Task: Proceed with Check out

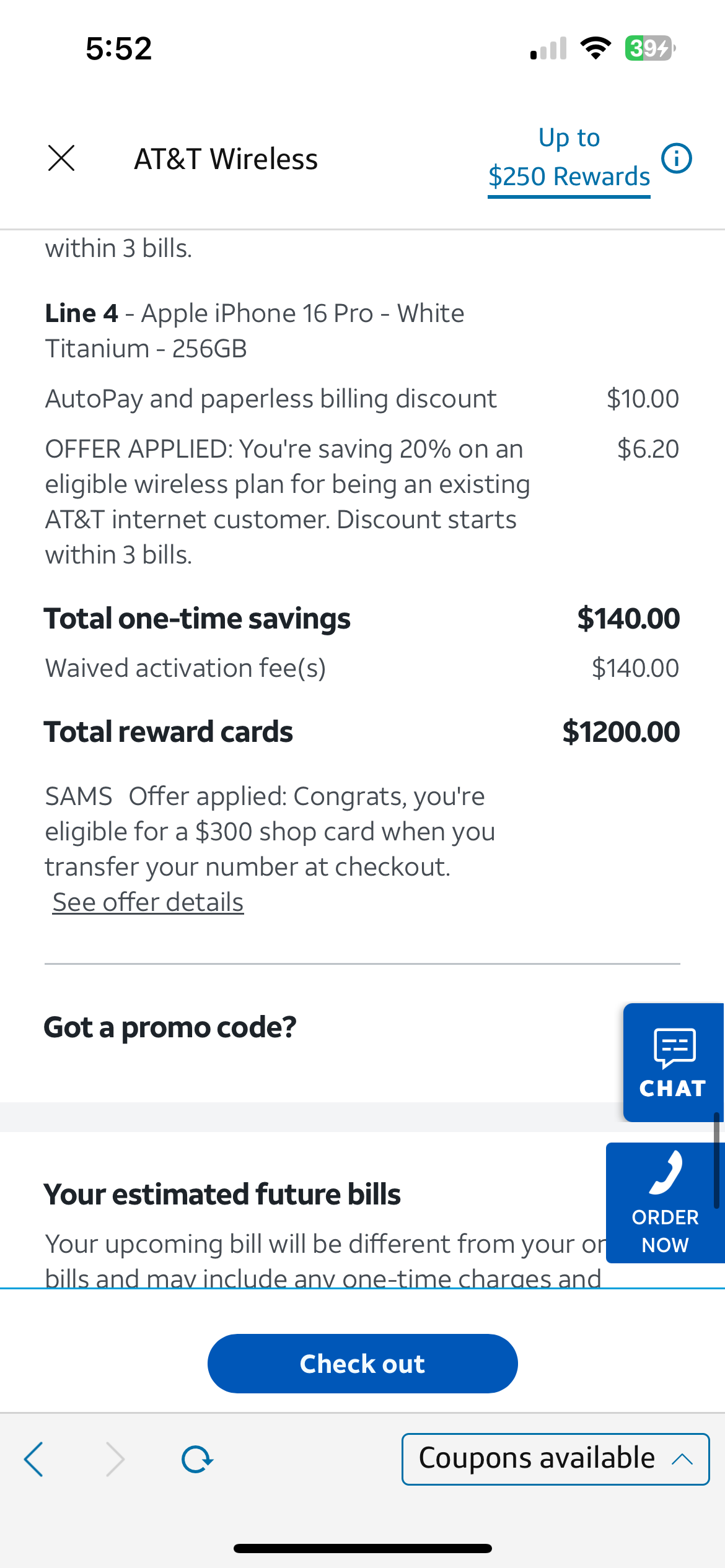Action: click(x=362, y=1364)
